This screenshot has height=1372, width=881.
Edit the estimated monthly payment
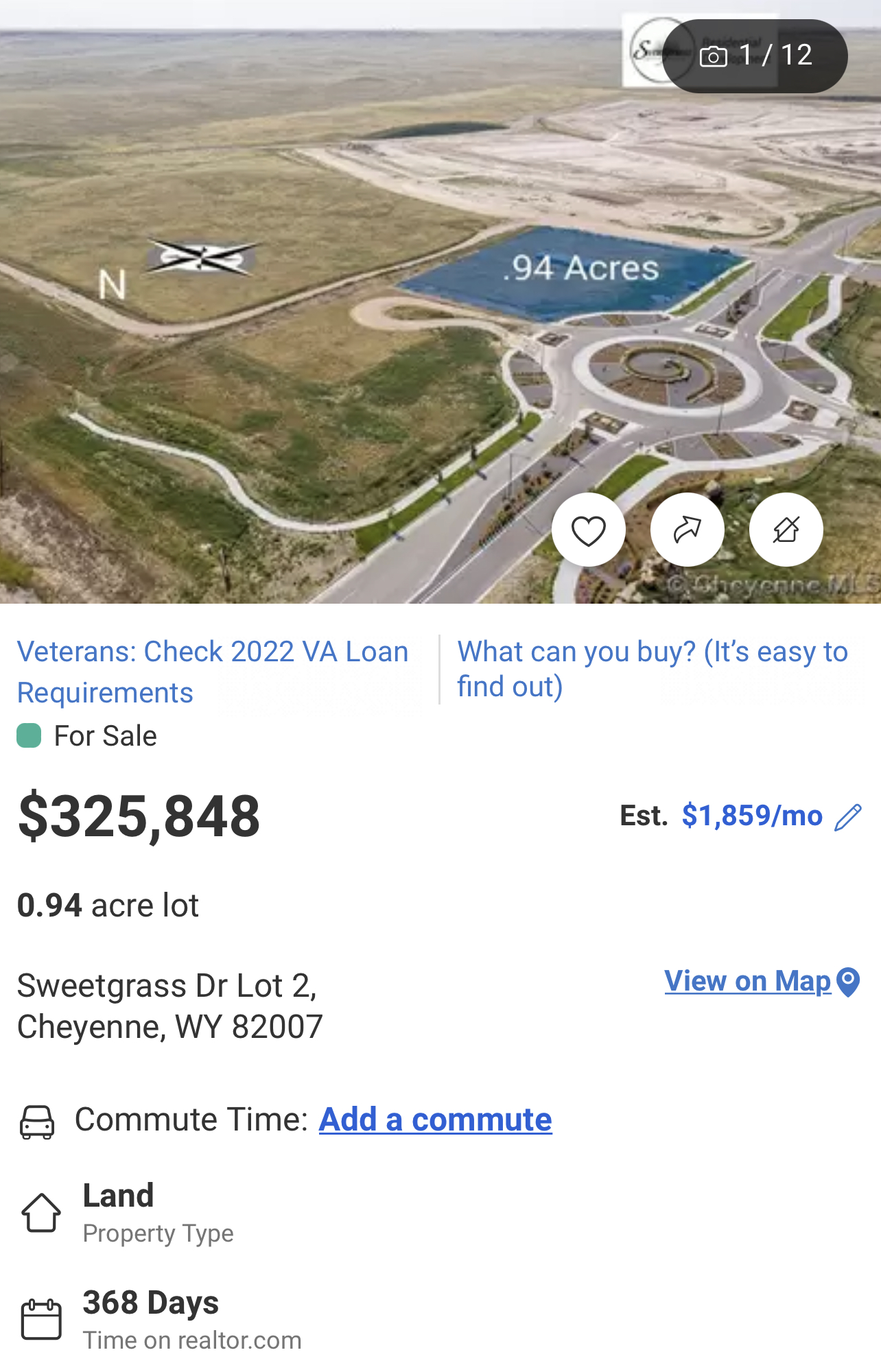848,817
